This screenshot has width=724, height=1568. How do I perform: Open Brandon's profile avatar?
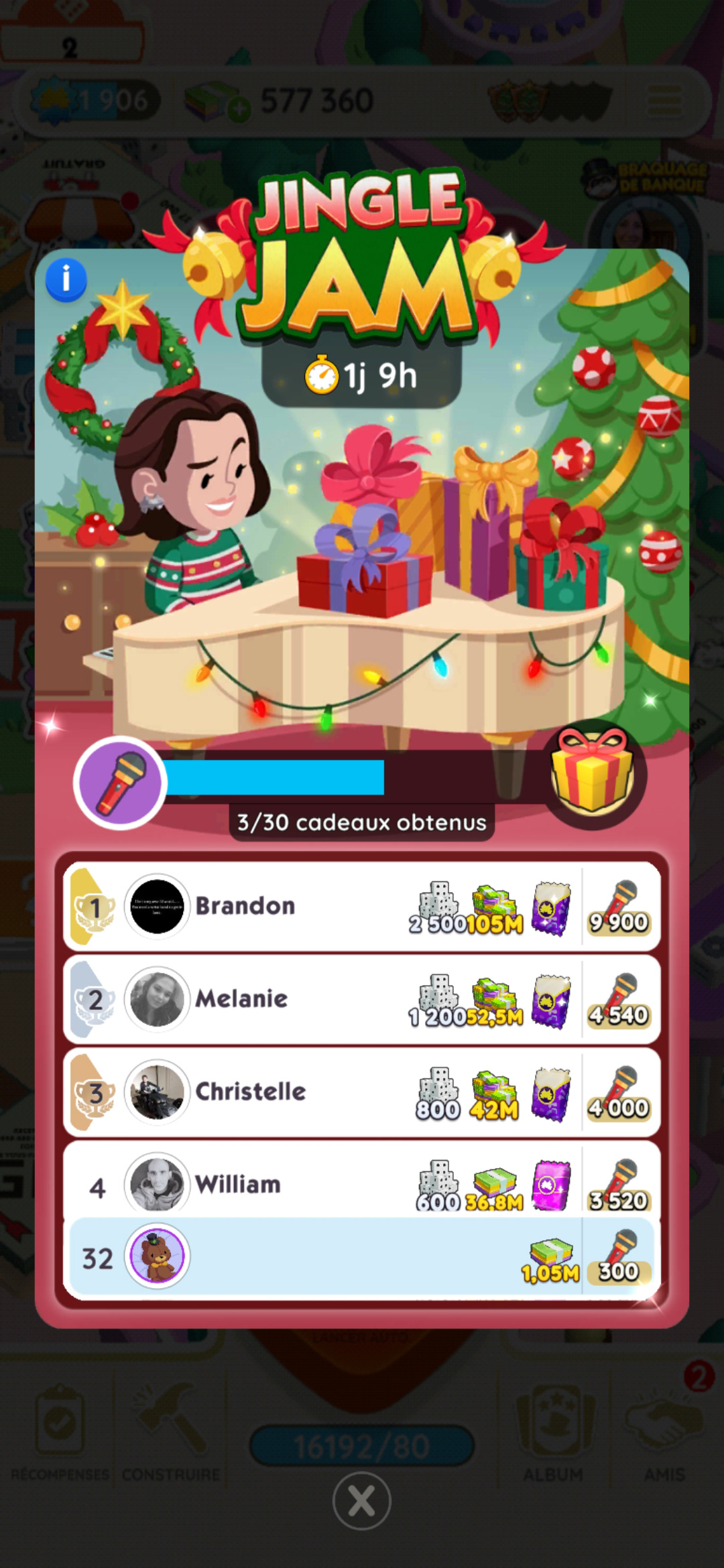point(158,906)
